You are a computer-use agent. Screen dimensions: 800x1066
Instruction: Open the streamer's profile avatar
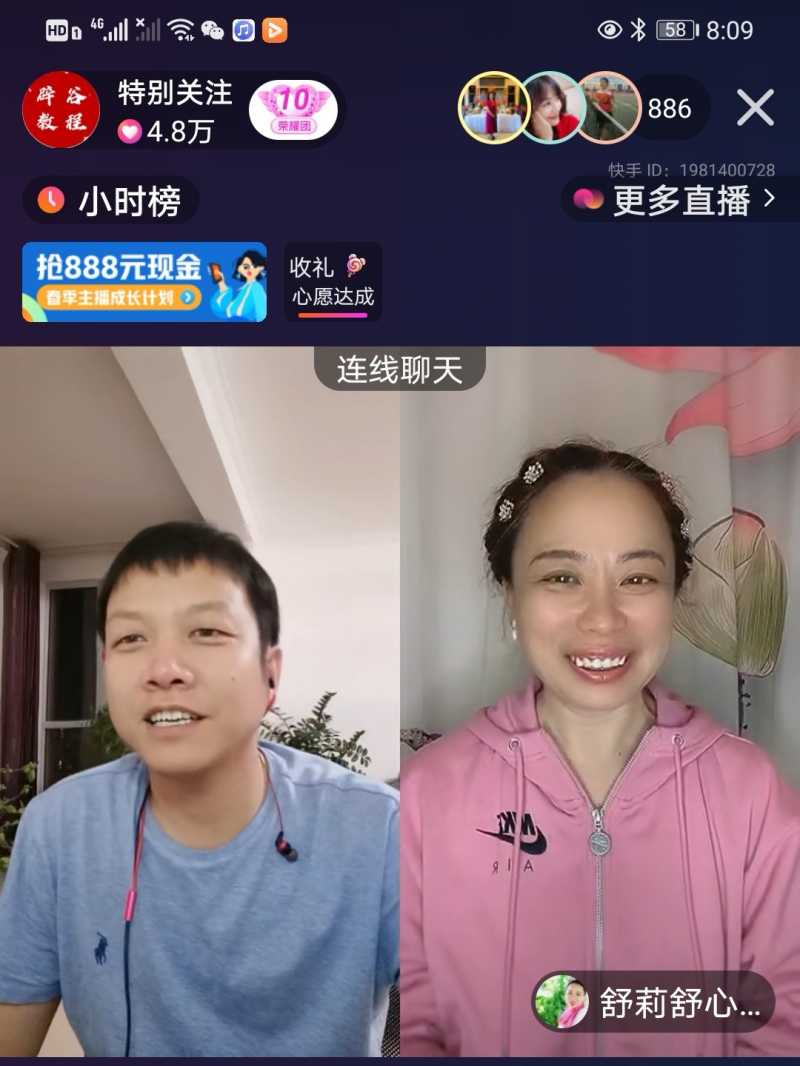tap(61, 110)
